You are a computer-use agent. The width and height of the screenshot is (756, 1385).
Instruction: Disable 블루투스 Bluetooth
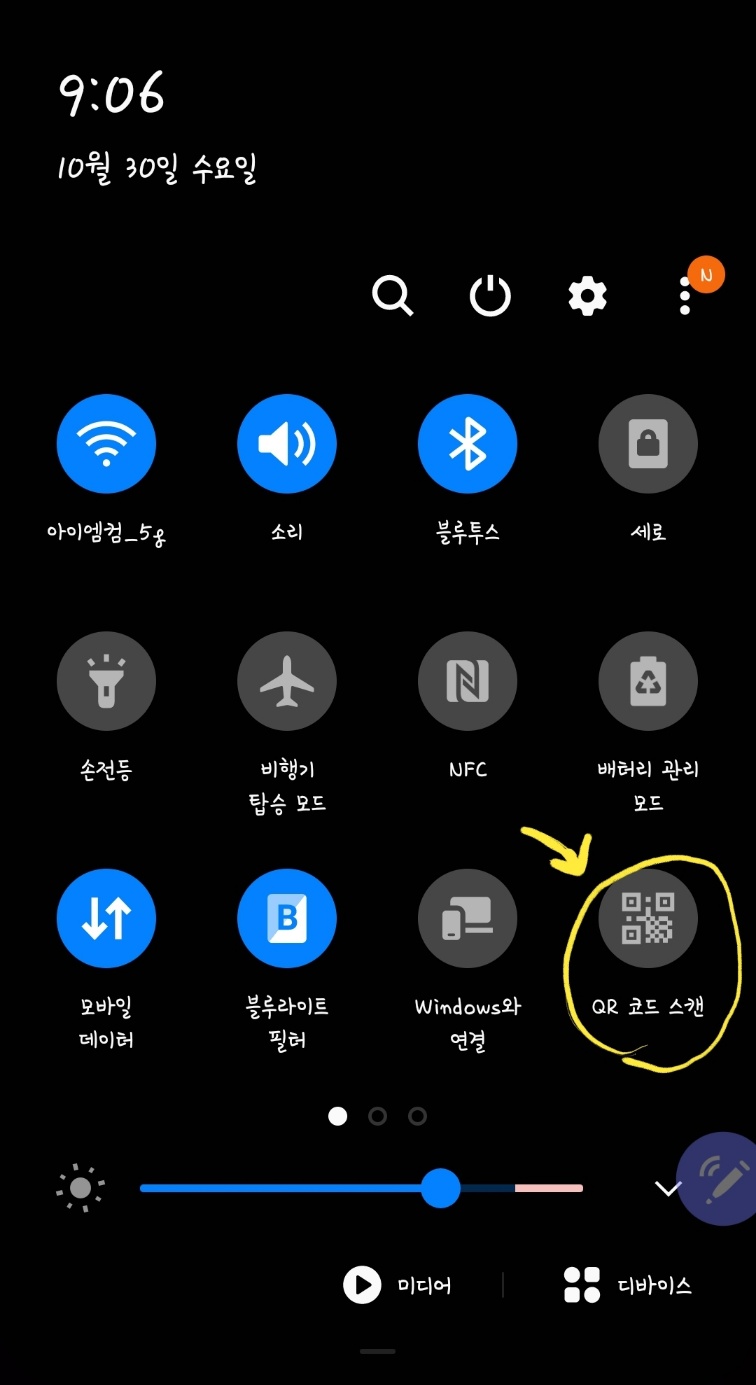(x=467, y=444)
